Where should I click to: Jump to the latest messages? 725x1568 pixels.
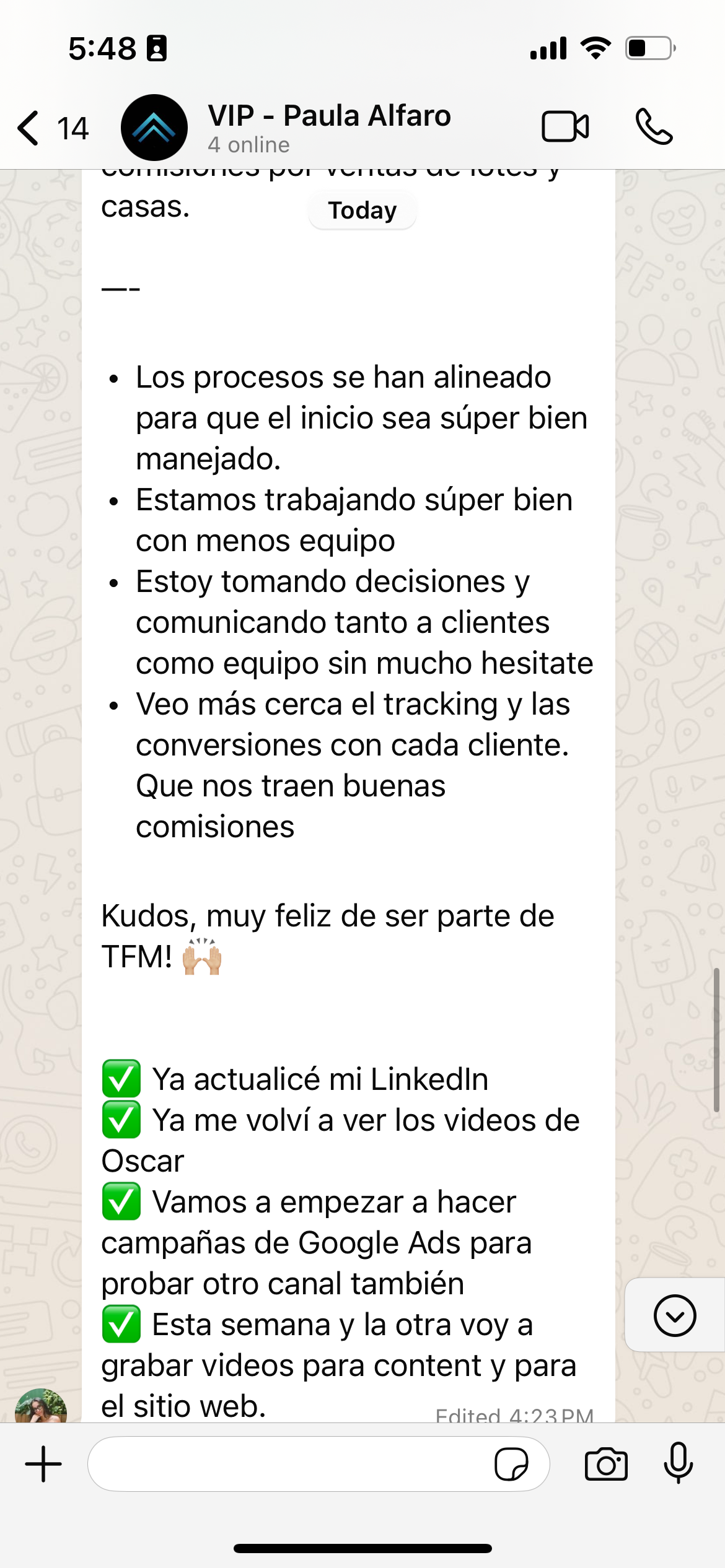[x=674, y=1315]
